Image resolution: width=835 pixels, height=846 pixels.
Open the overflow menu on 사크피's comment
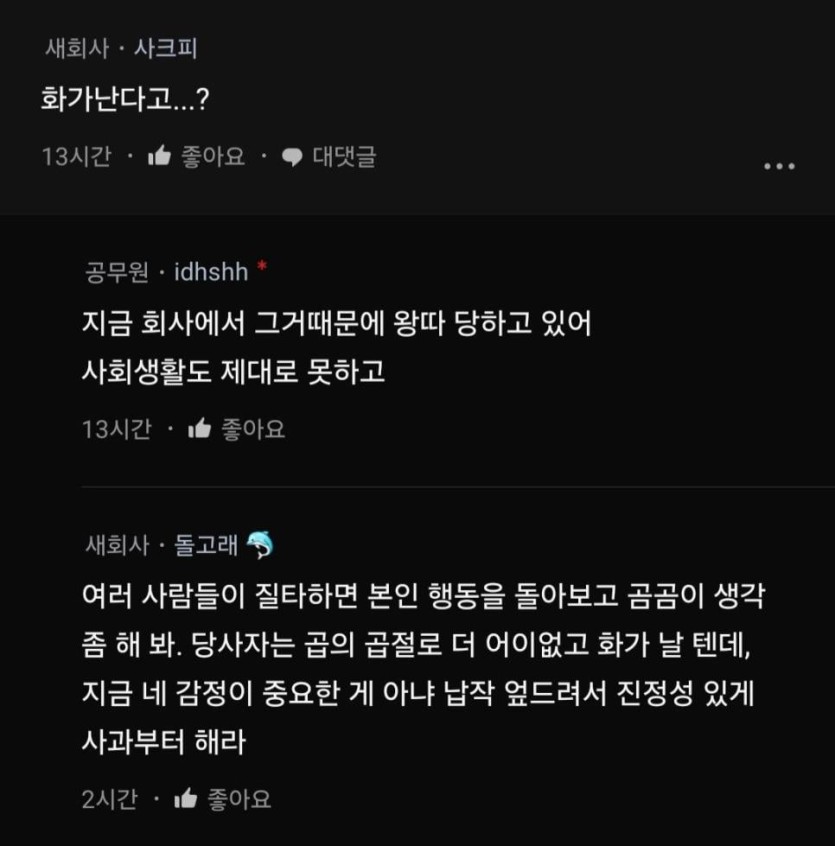click(x=779, y=166)
